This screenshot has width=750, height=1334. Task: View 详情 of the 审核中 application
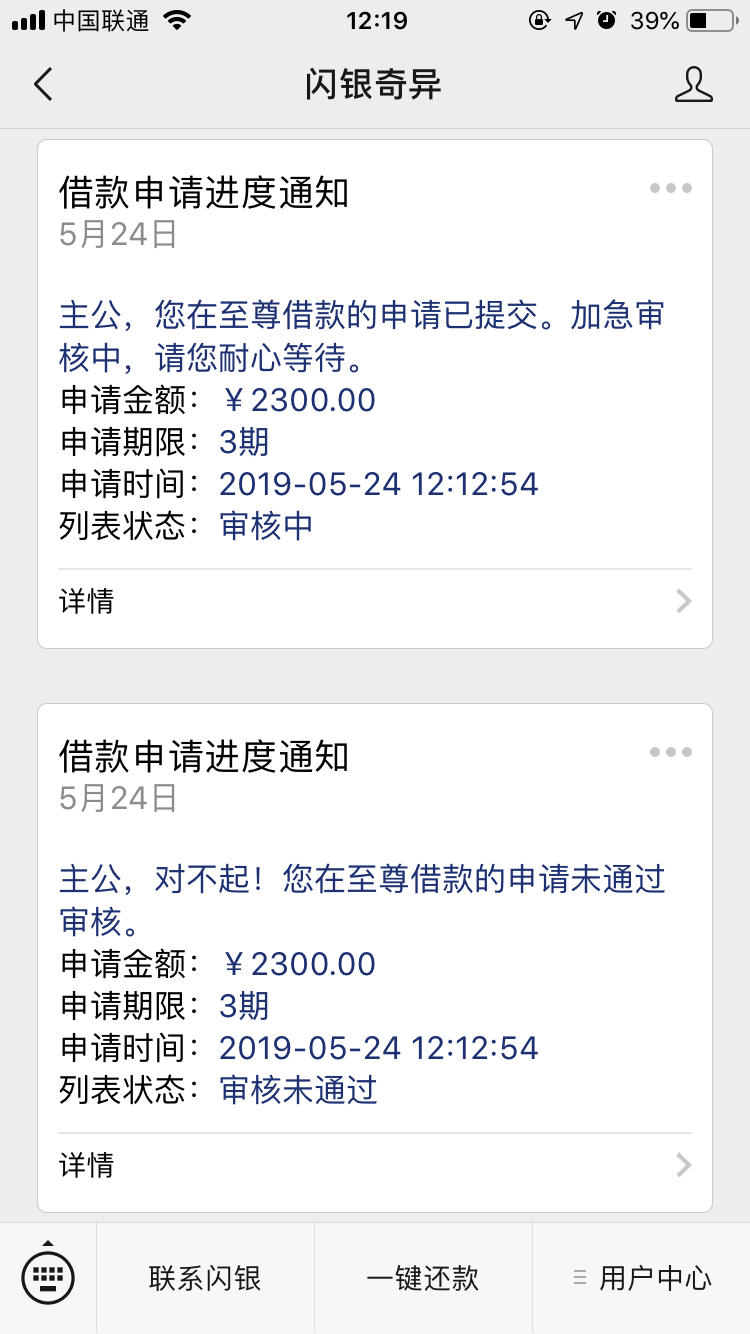pyautogui.click(x=375, y=601)
